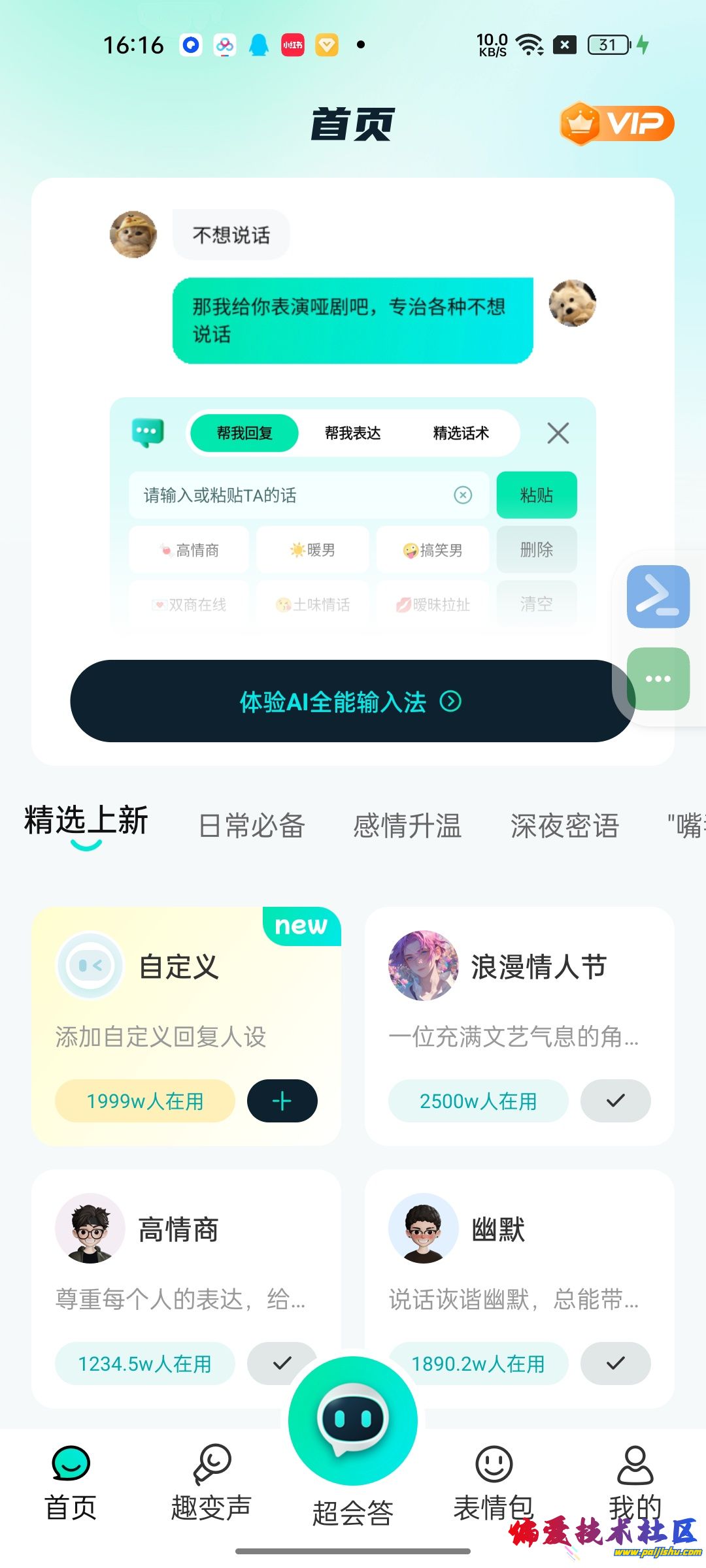Open the VIP membership badge
The image size is (706, 1568).
[x=616, y=123]
